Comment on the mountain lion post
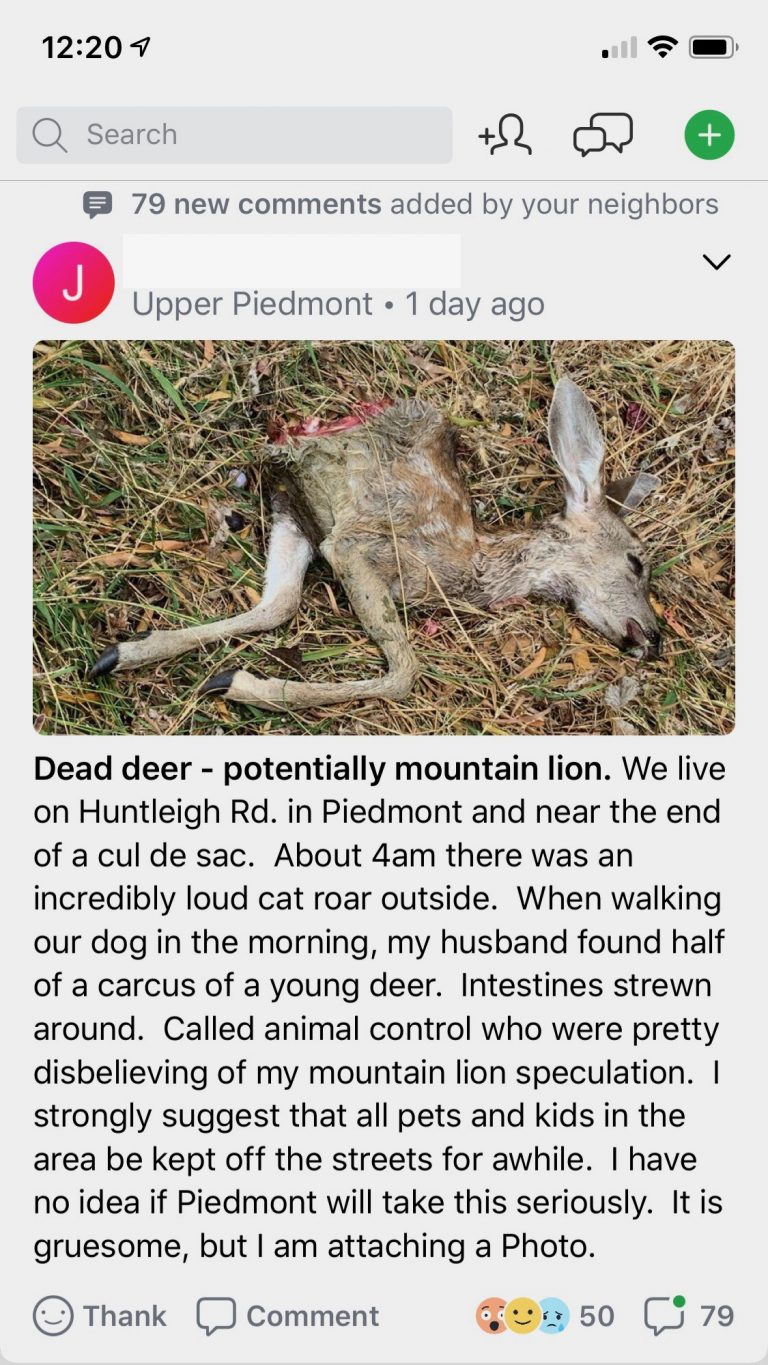The height and width of the screenshot is (1365, 768). pyautogui.click(x=288, y=1315)
